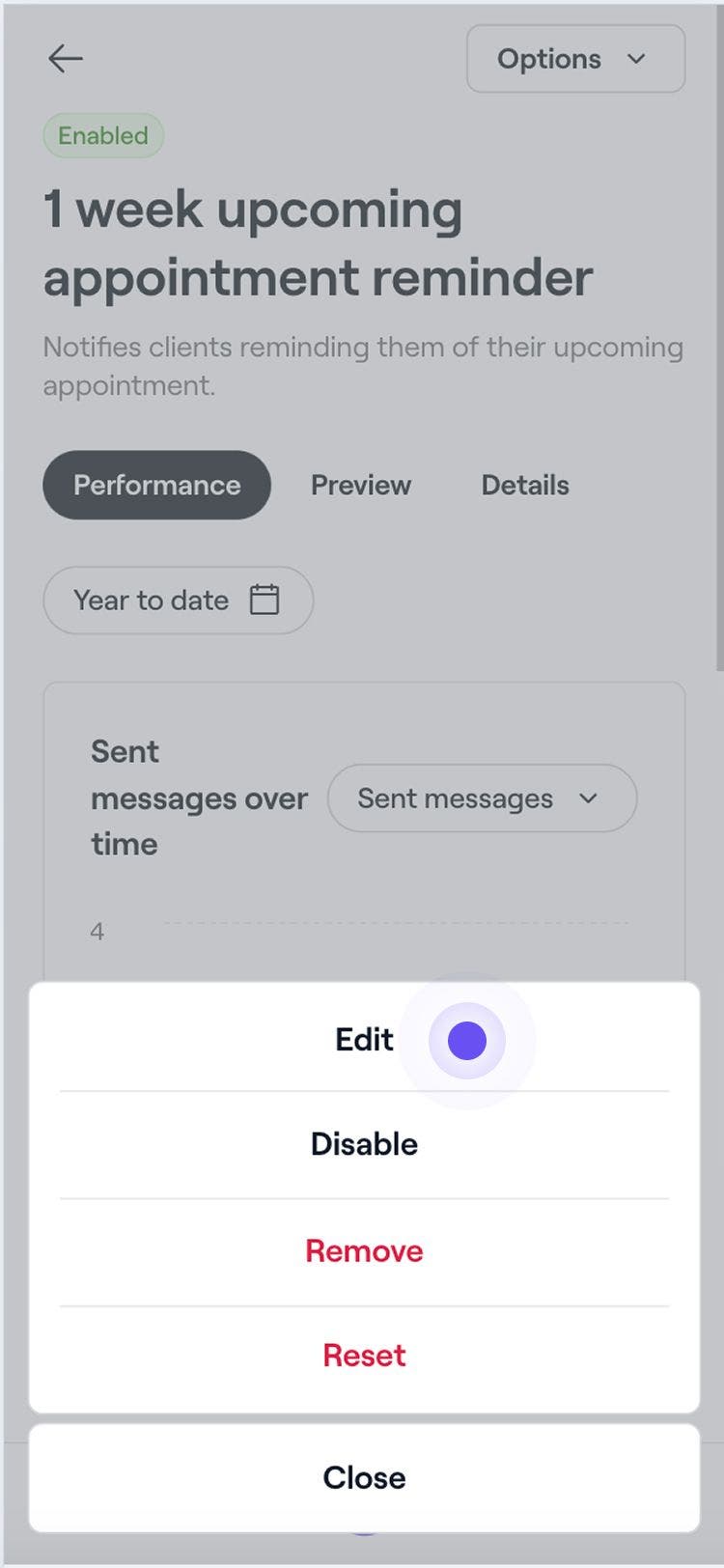The image size is (724, 1568).
Task: Switch to the Details tab
Action: (x=525, y=485)
